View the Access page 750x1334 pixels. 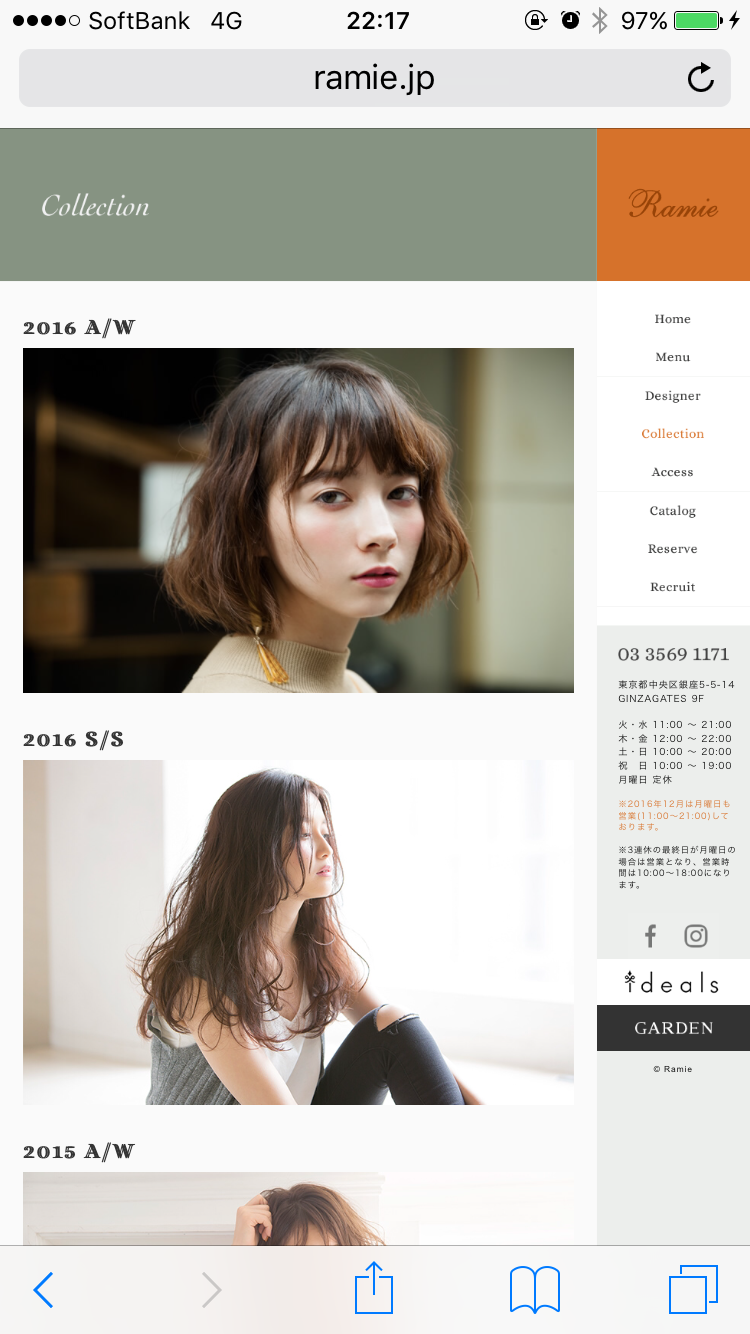(673, 472)
